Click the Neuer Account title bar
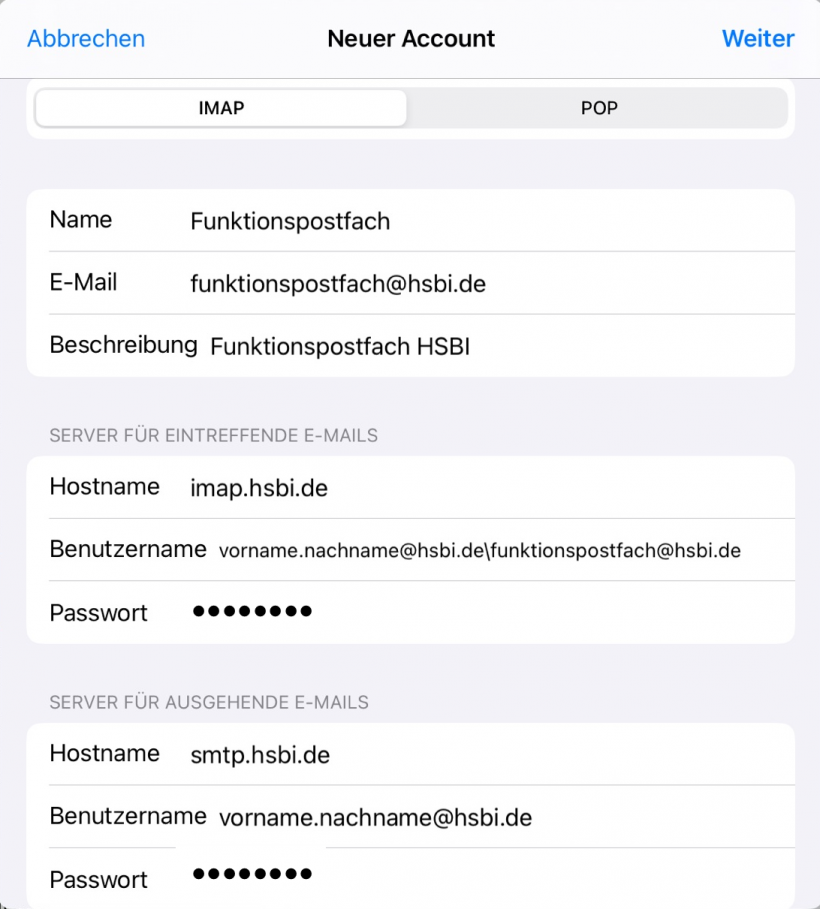 [410, 38]
